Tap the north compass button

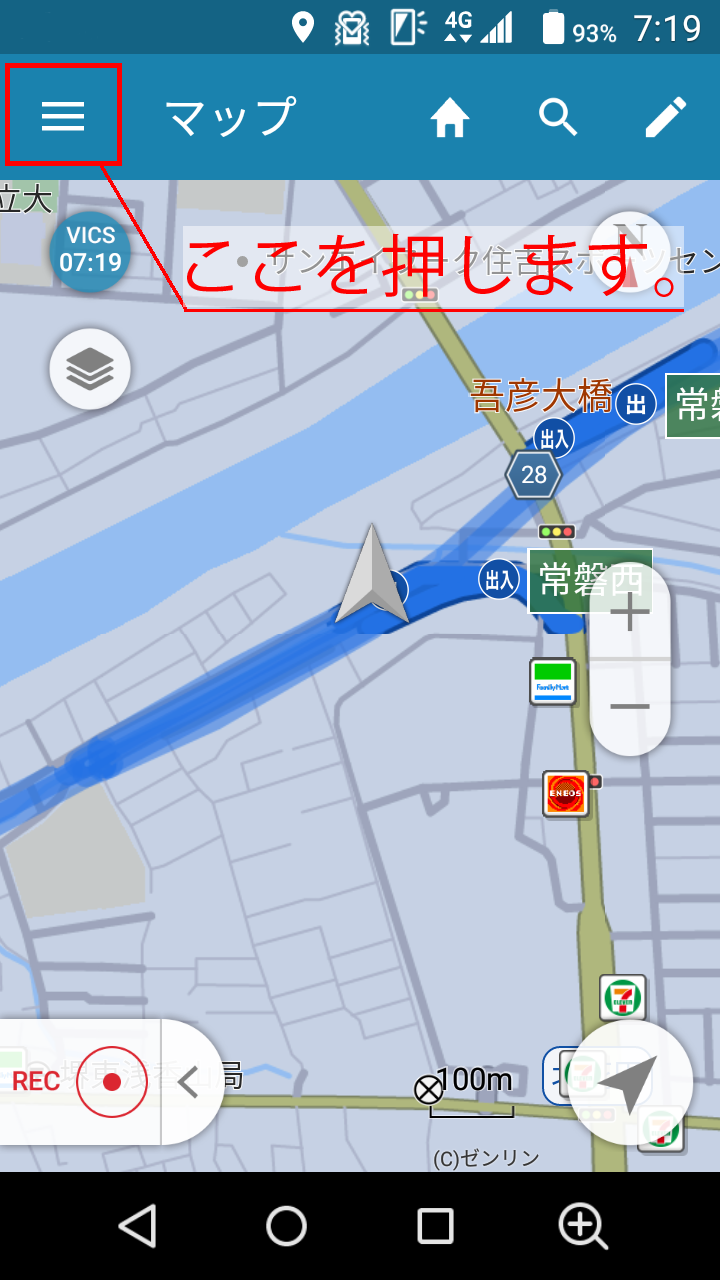coord(629,251)
